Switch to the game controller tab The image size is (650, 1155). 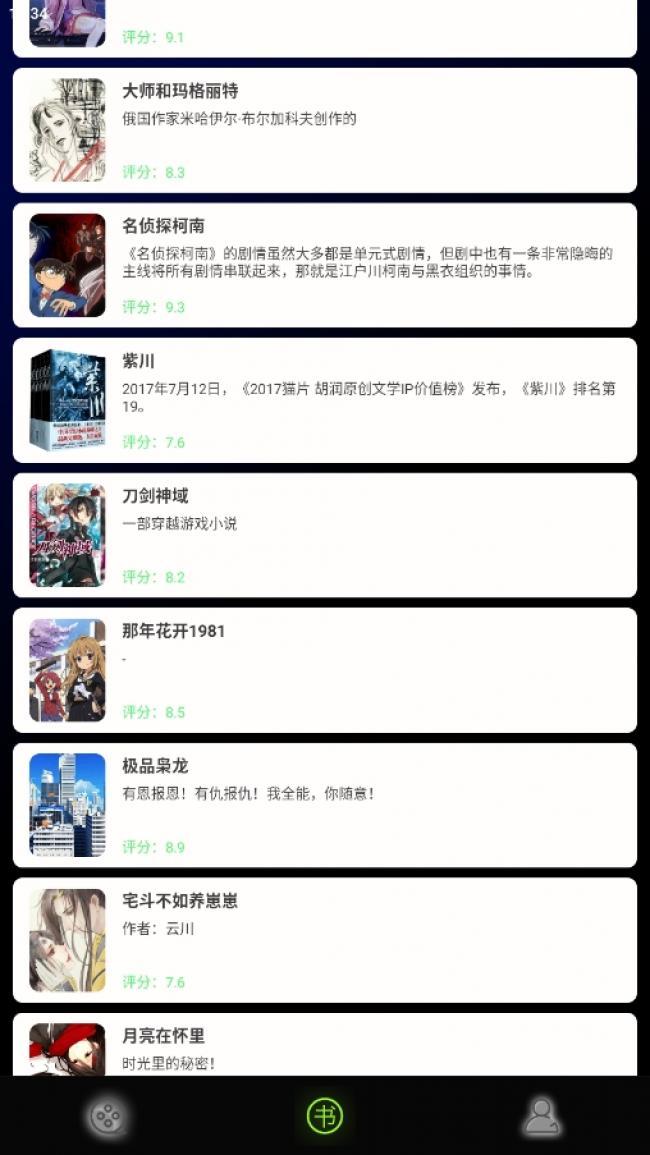pos(107,1116)
